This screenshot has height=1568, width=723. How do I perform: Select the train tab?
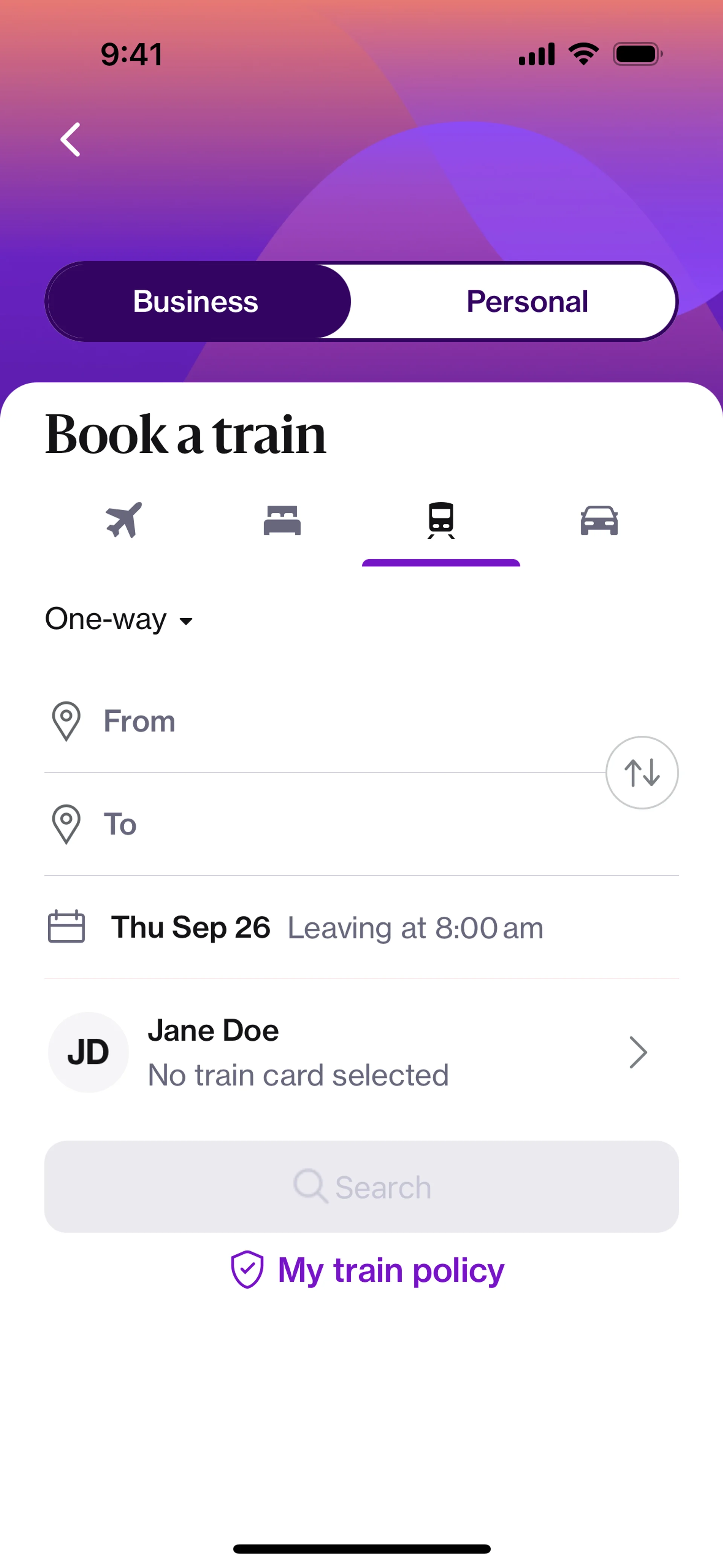click(441, 520)
